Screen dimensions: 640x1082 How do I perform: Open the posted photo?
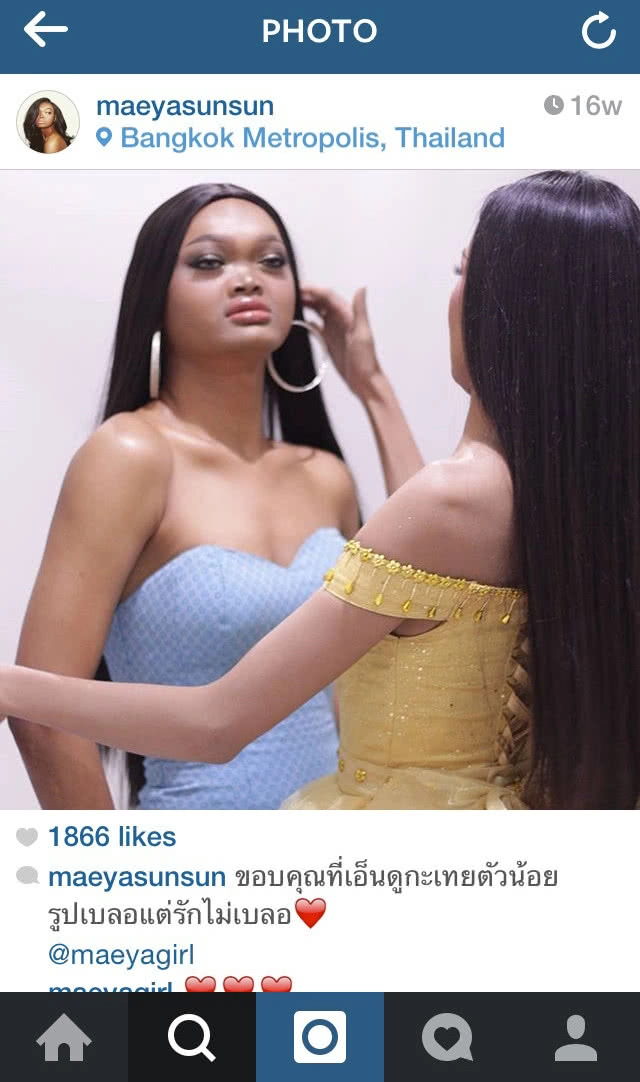(x=320, y=490)
